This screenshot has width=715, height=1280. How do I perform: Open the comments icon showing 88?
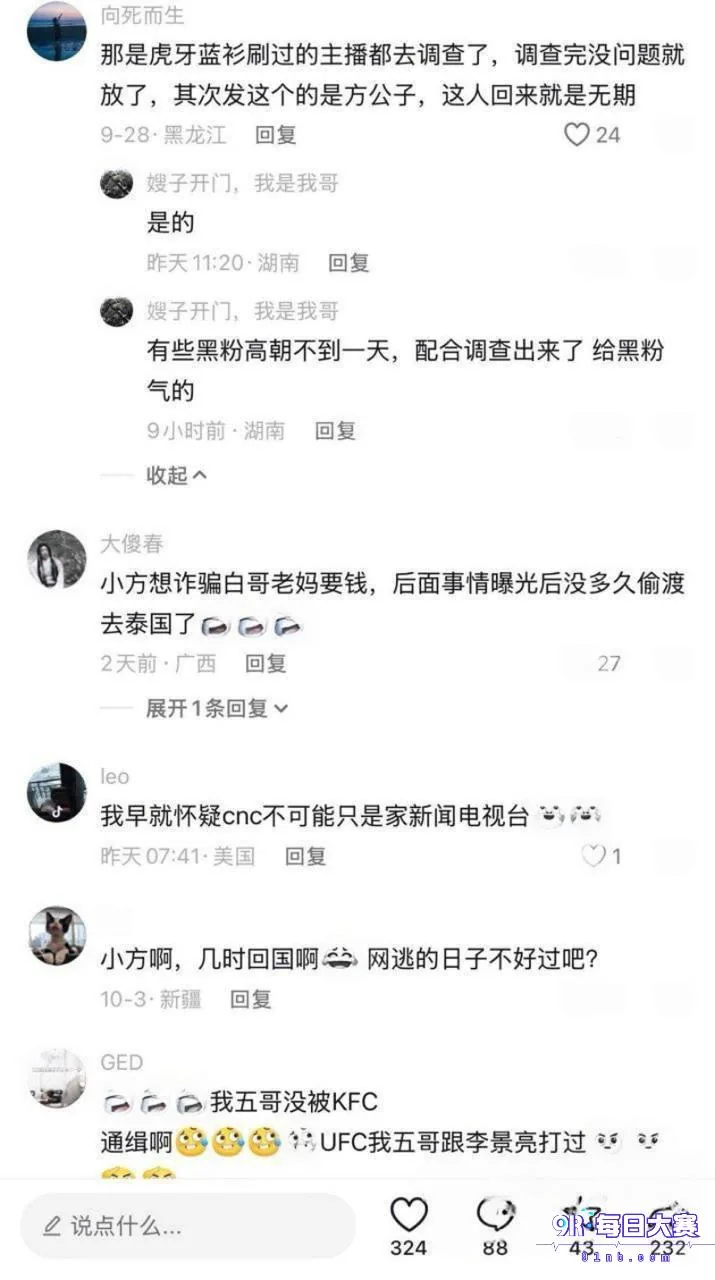point(495,1215)
